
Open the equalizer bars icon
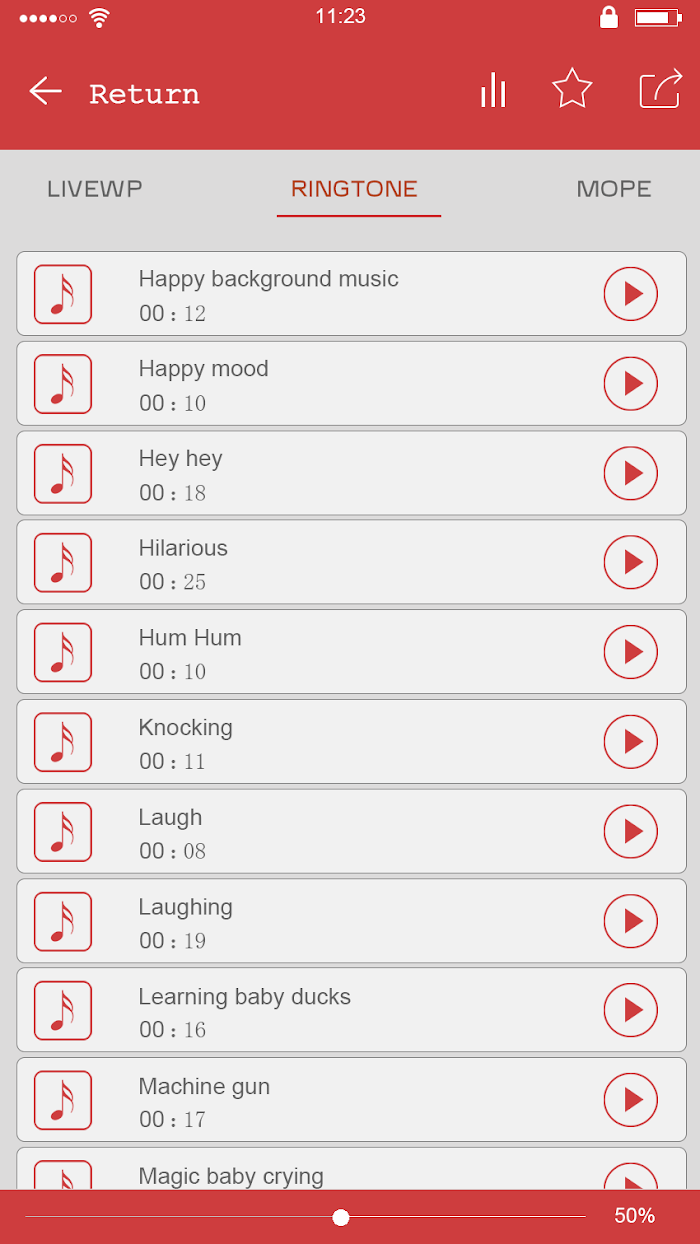493,90
